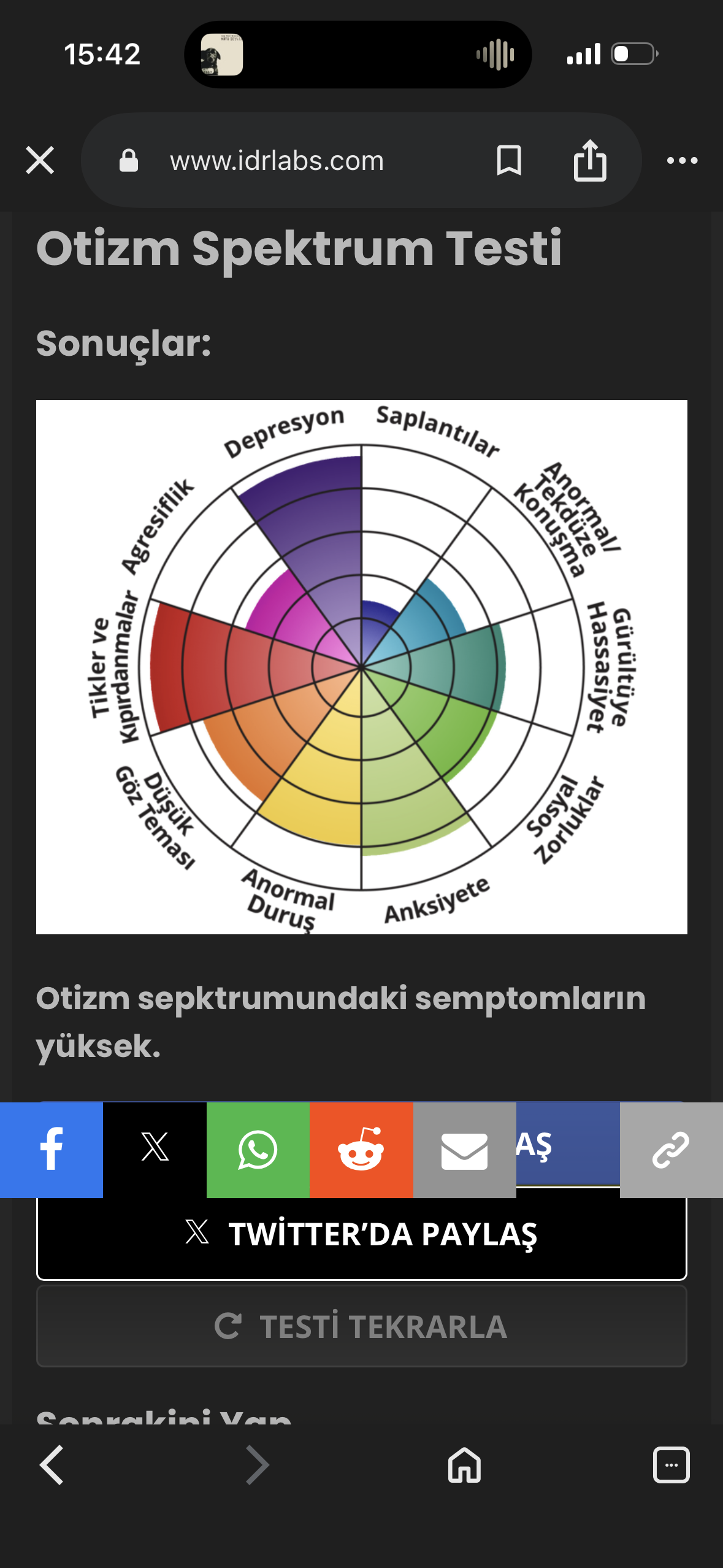Share via the X icon in share bar

155,1150
